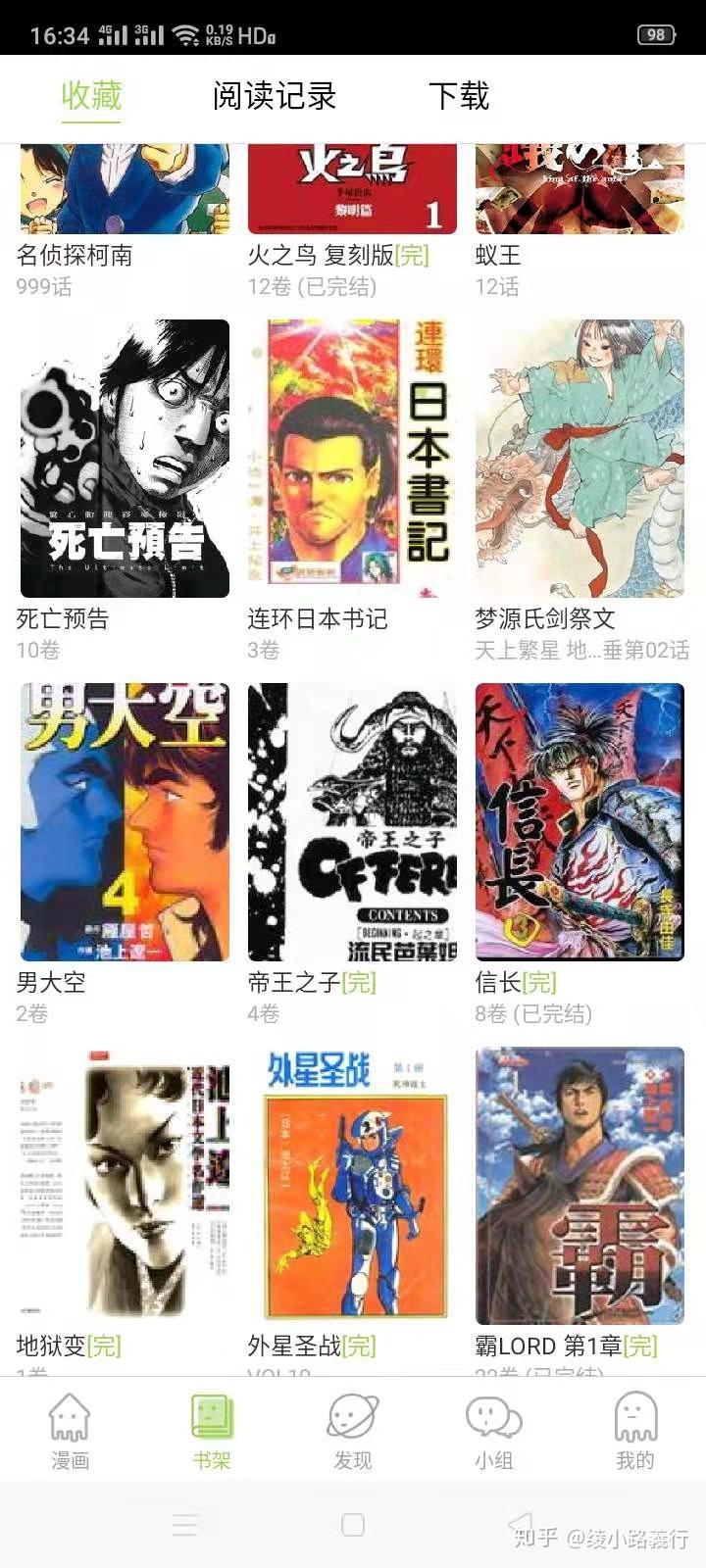Switch to the 阅读记录 tab

275,96
